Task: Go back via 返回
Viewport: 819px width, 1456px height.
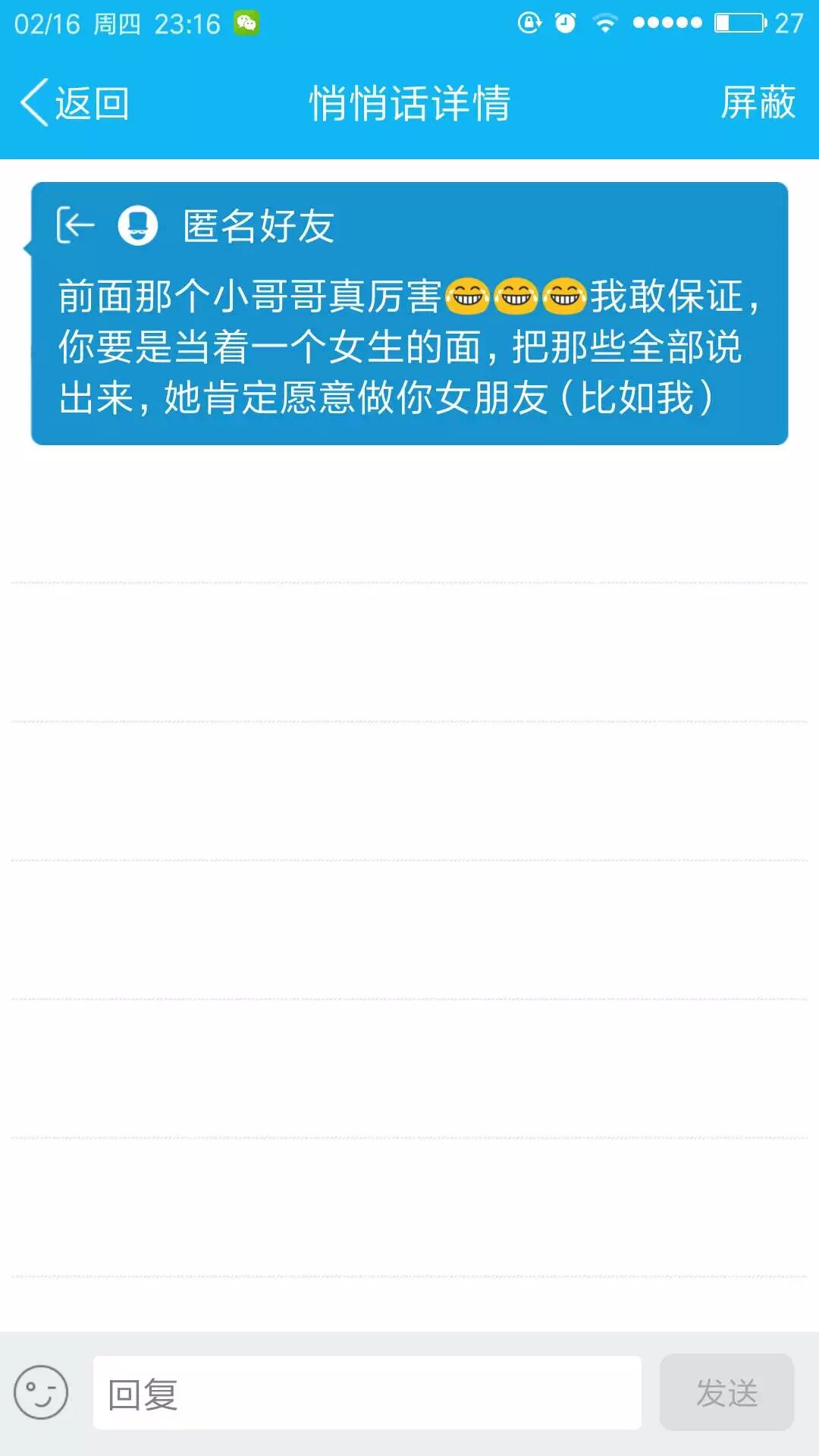Action: point(75,102)
